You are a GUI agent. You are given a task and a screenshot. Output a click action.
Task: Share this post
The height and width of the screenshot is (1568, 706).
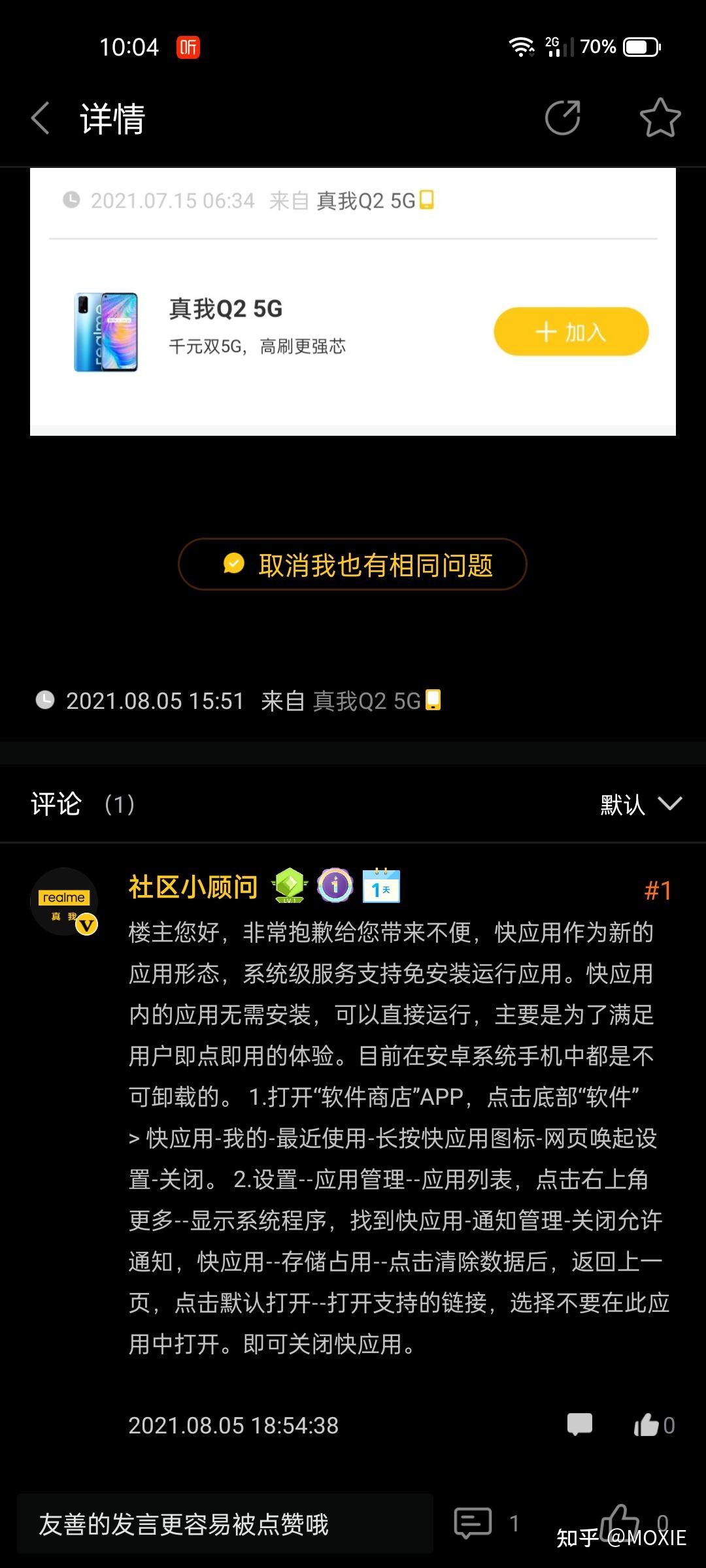[562, 118]
